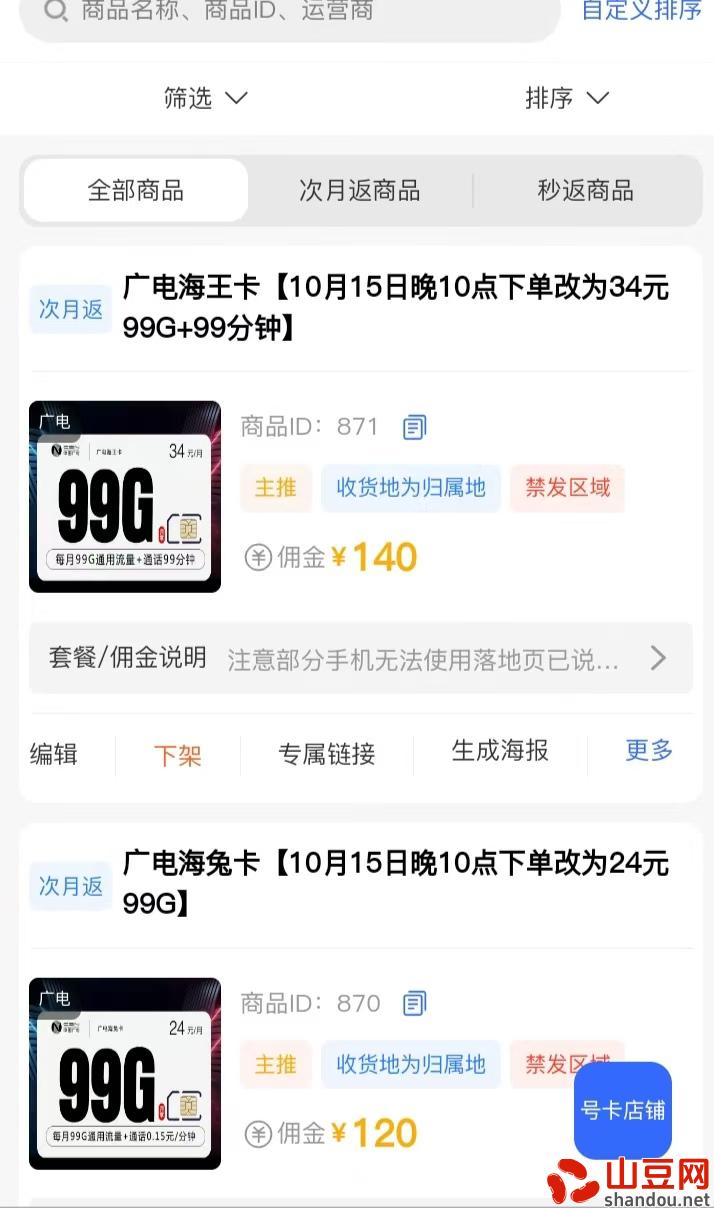Viewport: 714px width, 1210px height.
Task: Open 广电海兔卡 product image
Action: click(x=125, y=1074)
